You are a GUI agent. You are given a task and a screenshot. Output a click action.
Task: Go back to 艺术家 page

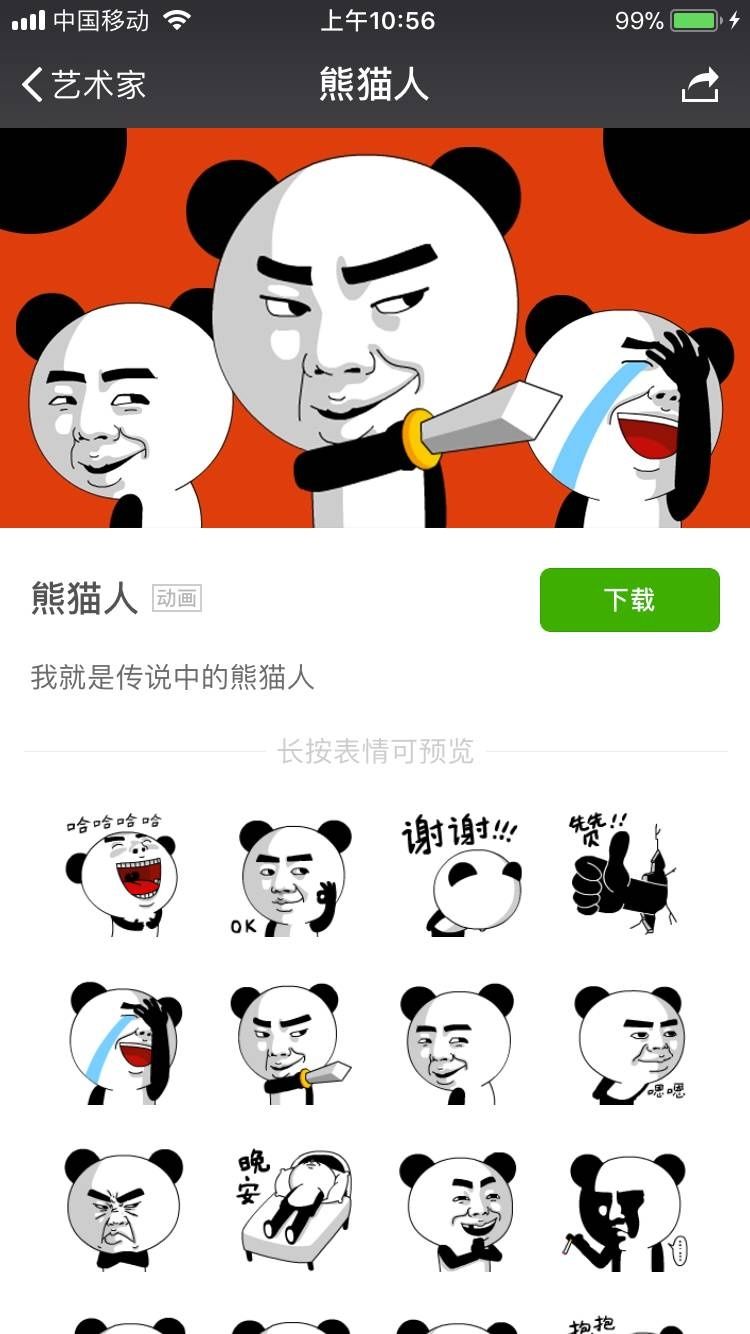(84, 85)
